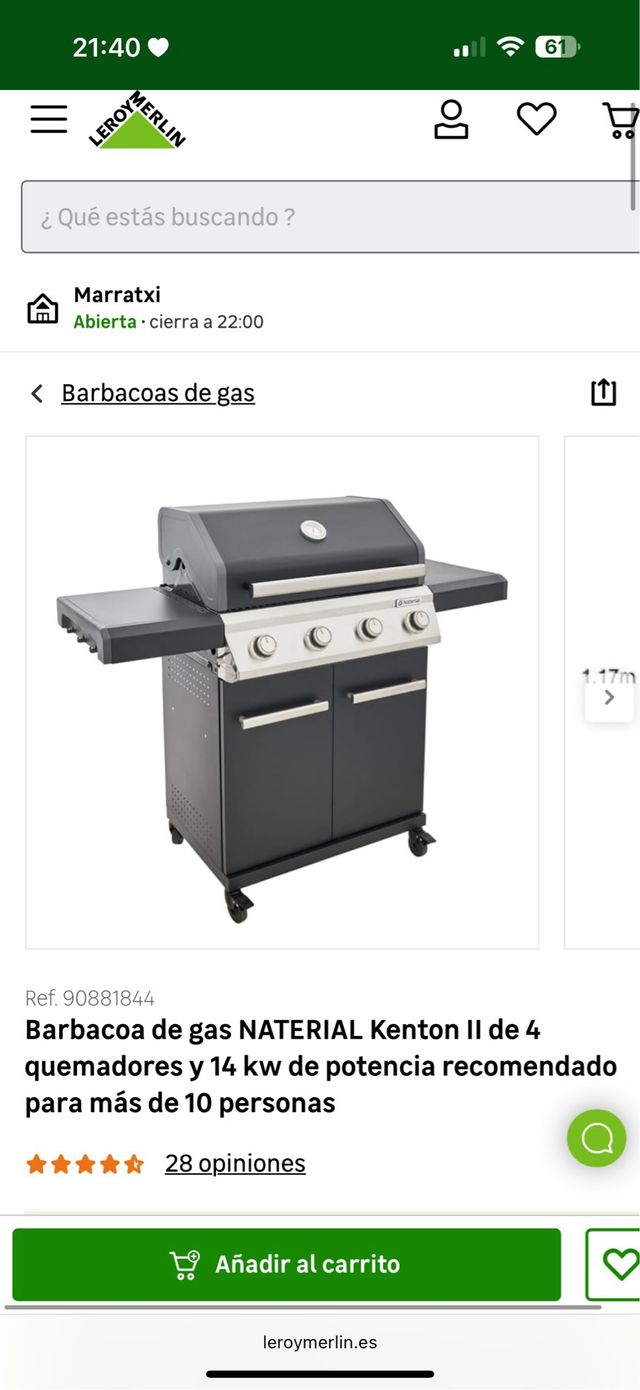Open the user account icon
The width and height of the screenshot is (640, 1390).
pos(451,120)
